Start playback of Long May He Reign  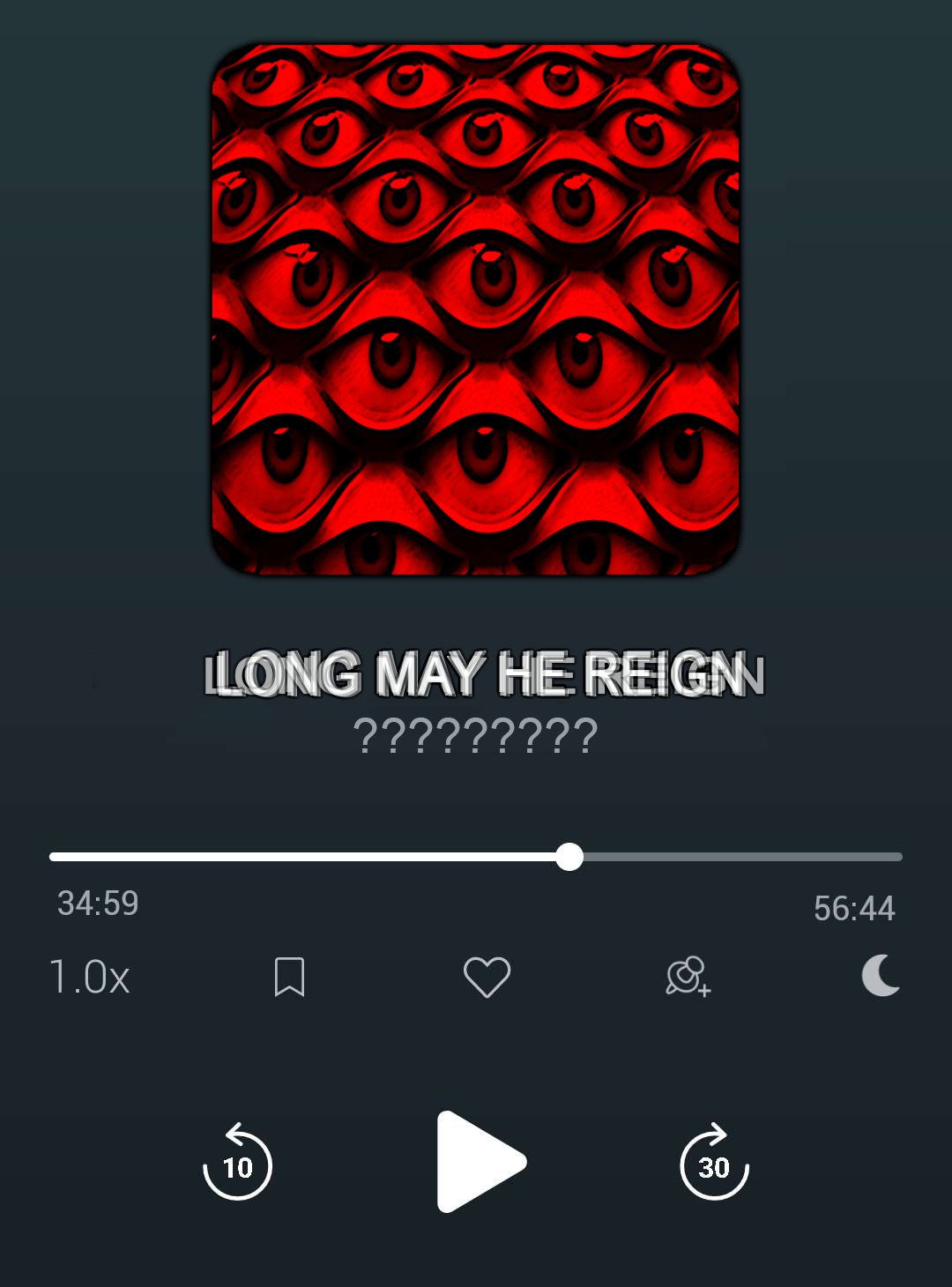click(x=479, y=1162)
